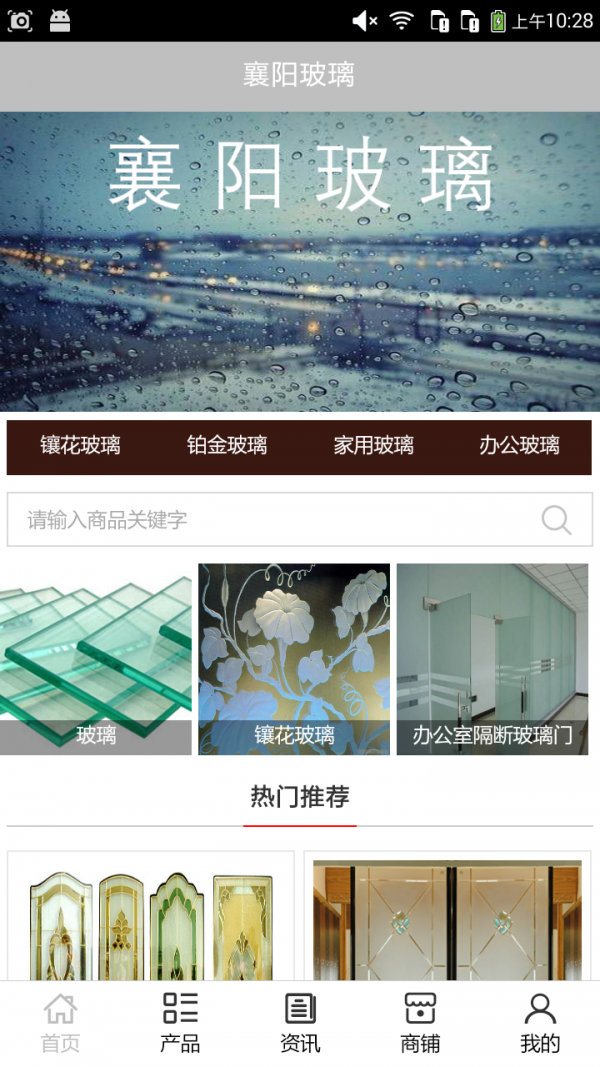Select the 铂金玻璃 category
Image resolution: width=600 pixels, height=1067 pixels.
click(227, 446)
